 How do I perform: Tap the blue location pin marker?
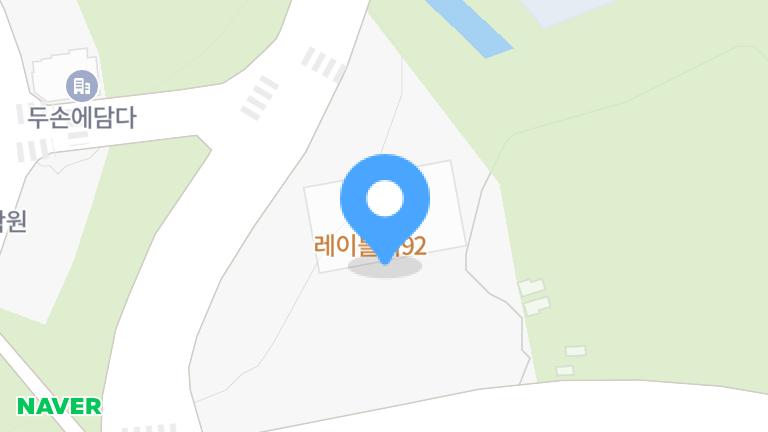point(385,203)
